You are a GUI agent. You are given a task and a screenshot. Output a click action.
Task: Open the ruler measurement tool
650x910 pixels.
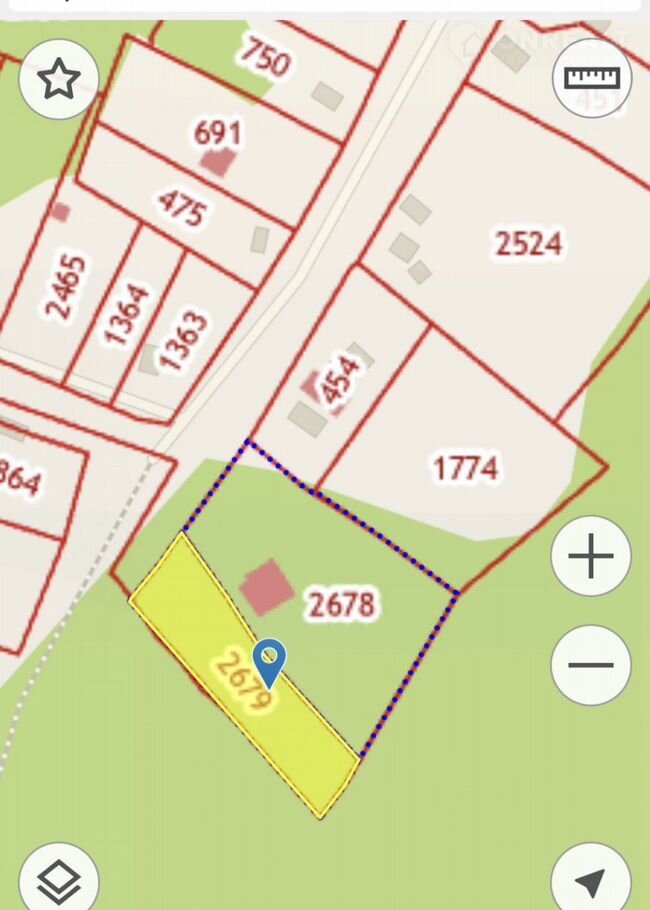[591, 78]
